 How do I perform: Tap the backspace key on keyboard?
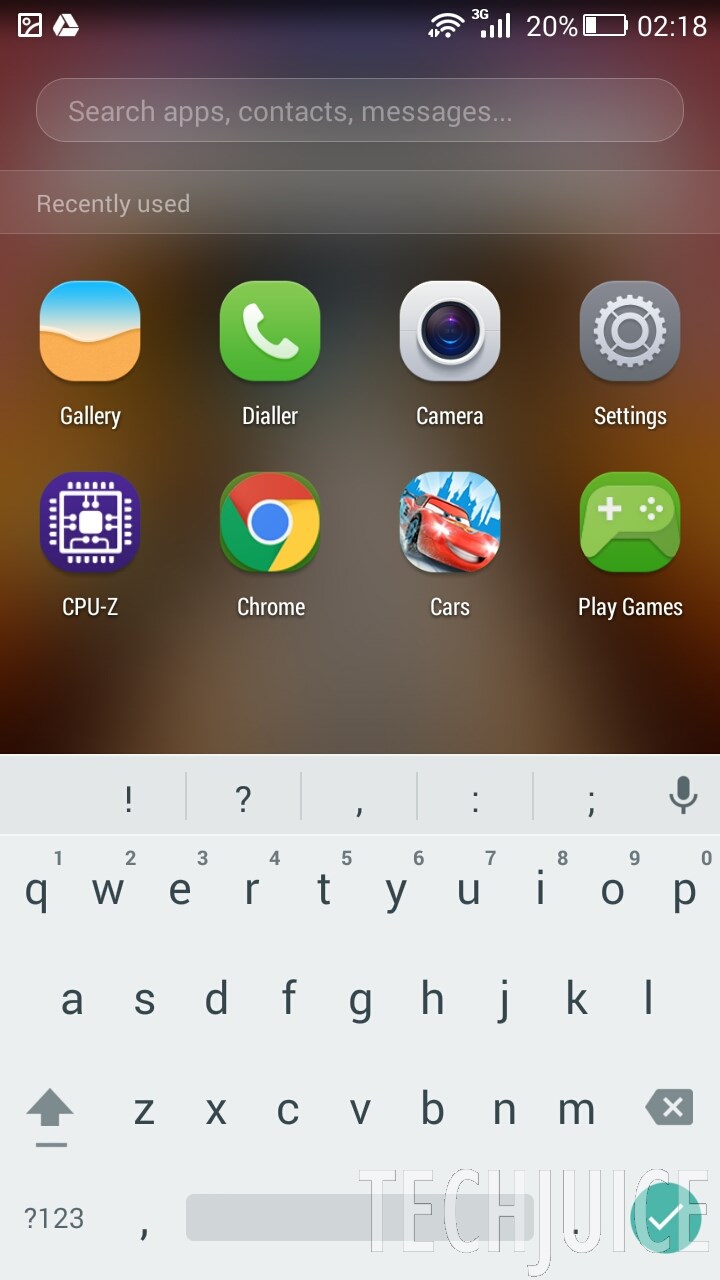669,1108
